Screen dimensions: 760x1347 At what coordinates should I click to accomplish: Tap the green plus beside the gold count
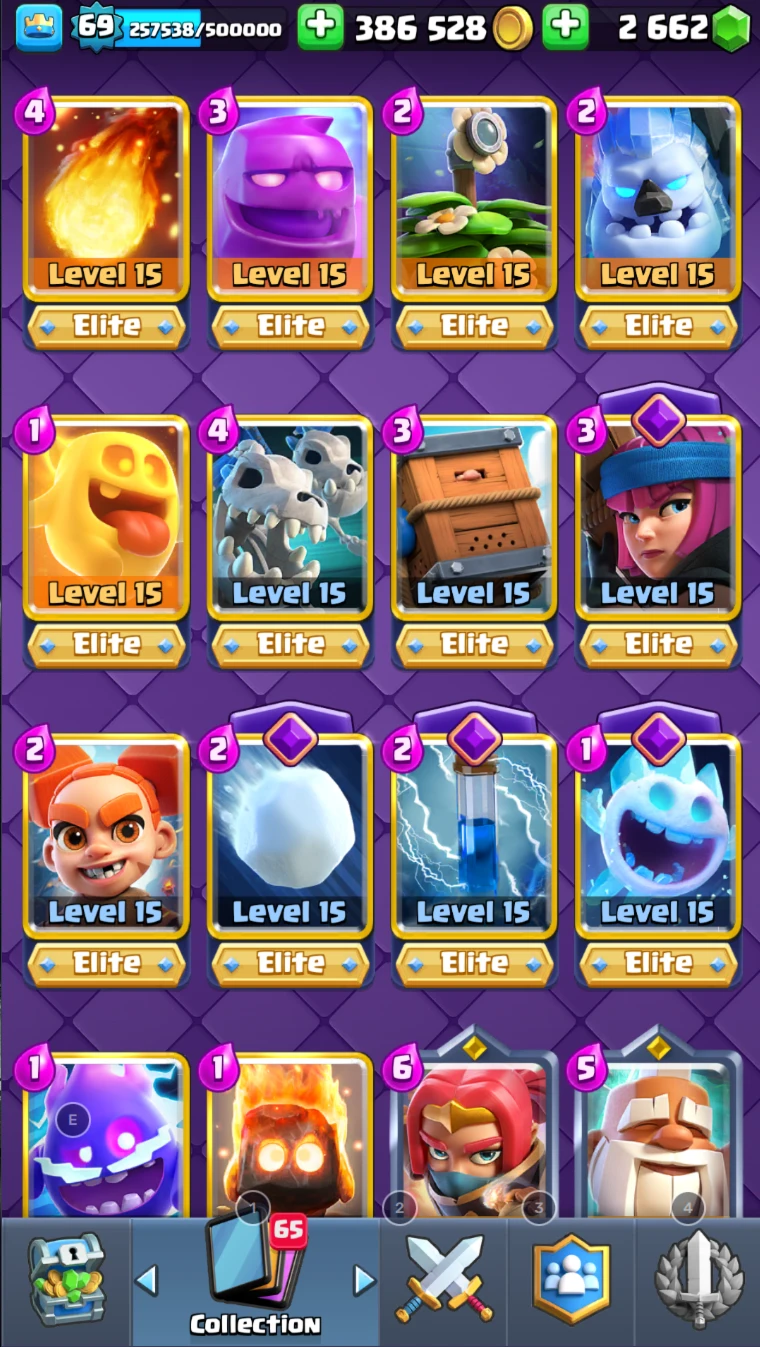[320, 27]
